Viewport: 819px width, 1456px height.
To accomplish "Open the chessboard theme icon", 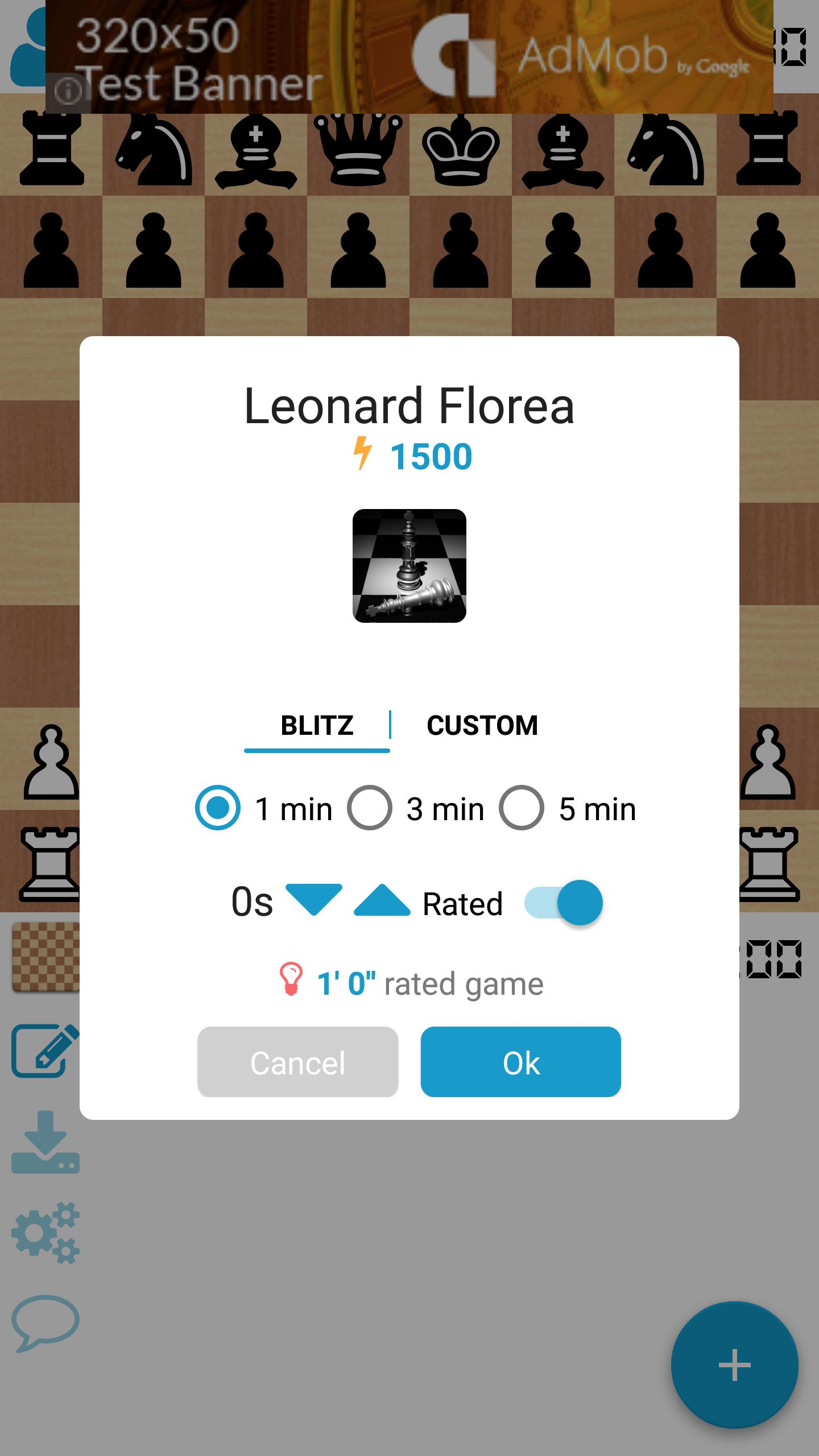I will click(x=45, y=957).
